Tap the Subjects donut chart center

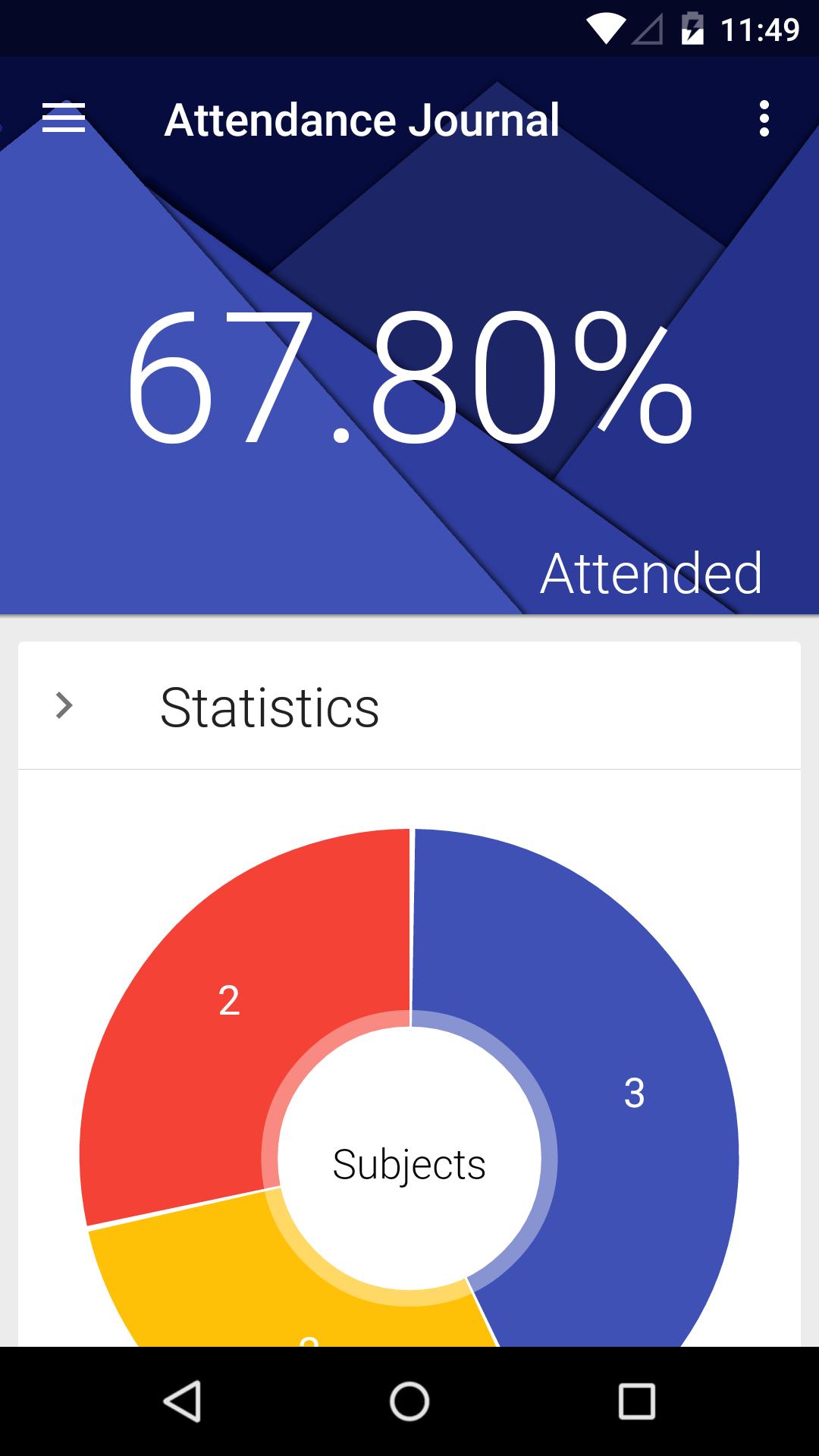(409, 1164)
